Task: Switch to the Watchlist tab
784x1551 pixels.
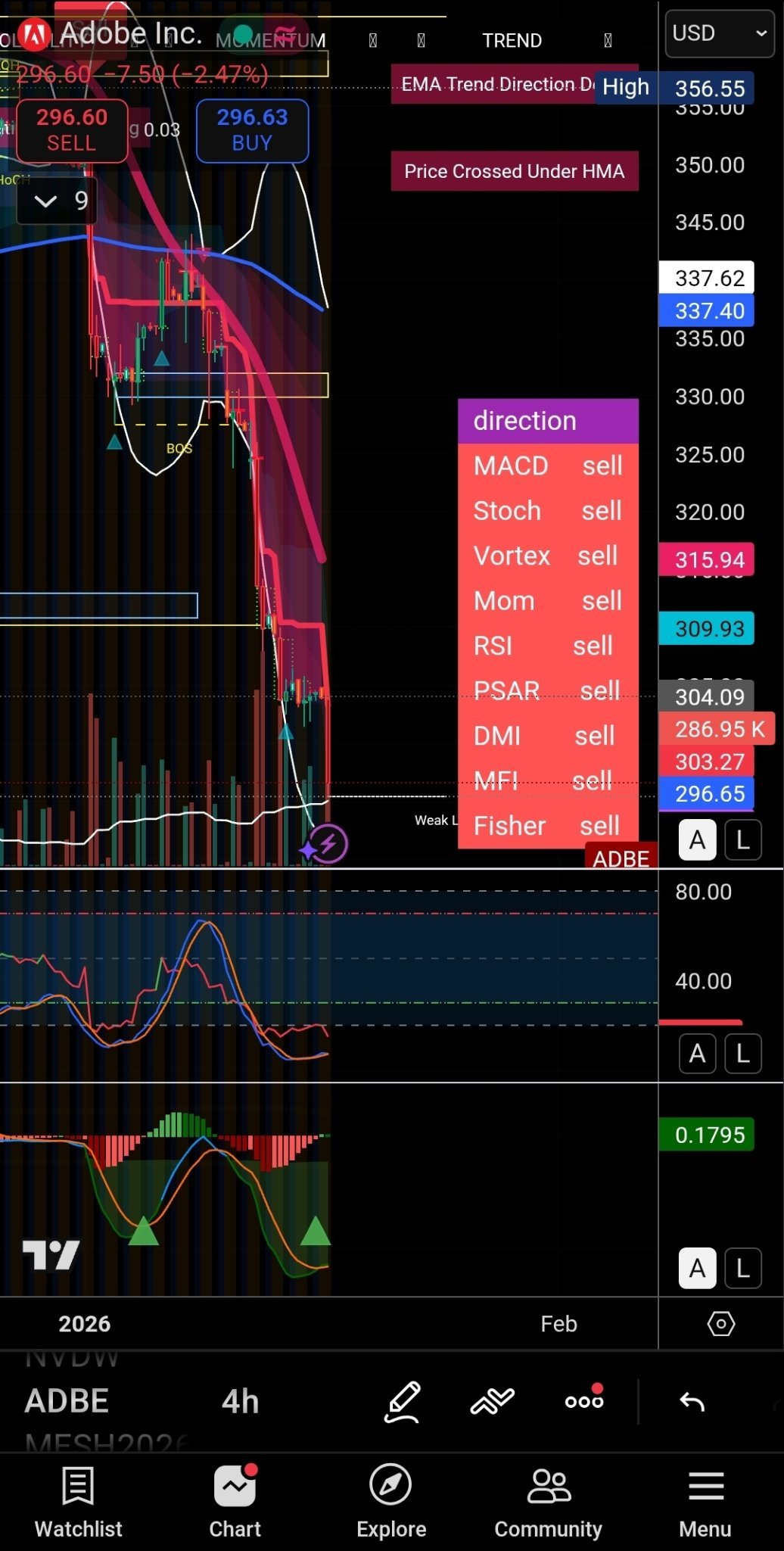Action: pos(79,1502)
